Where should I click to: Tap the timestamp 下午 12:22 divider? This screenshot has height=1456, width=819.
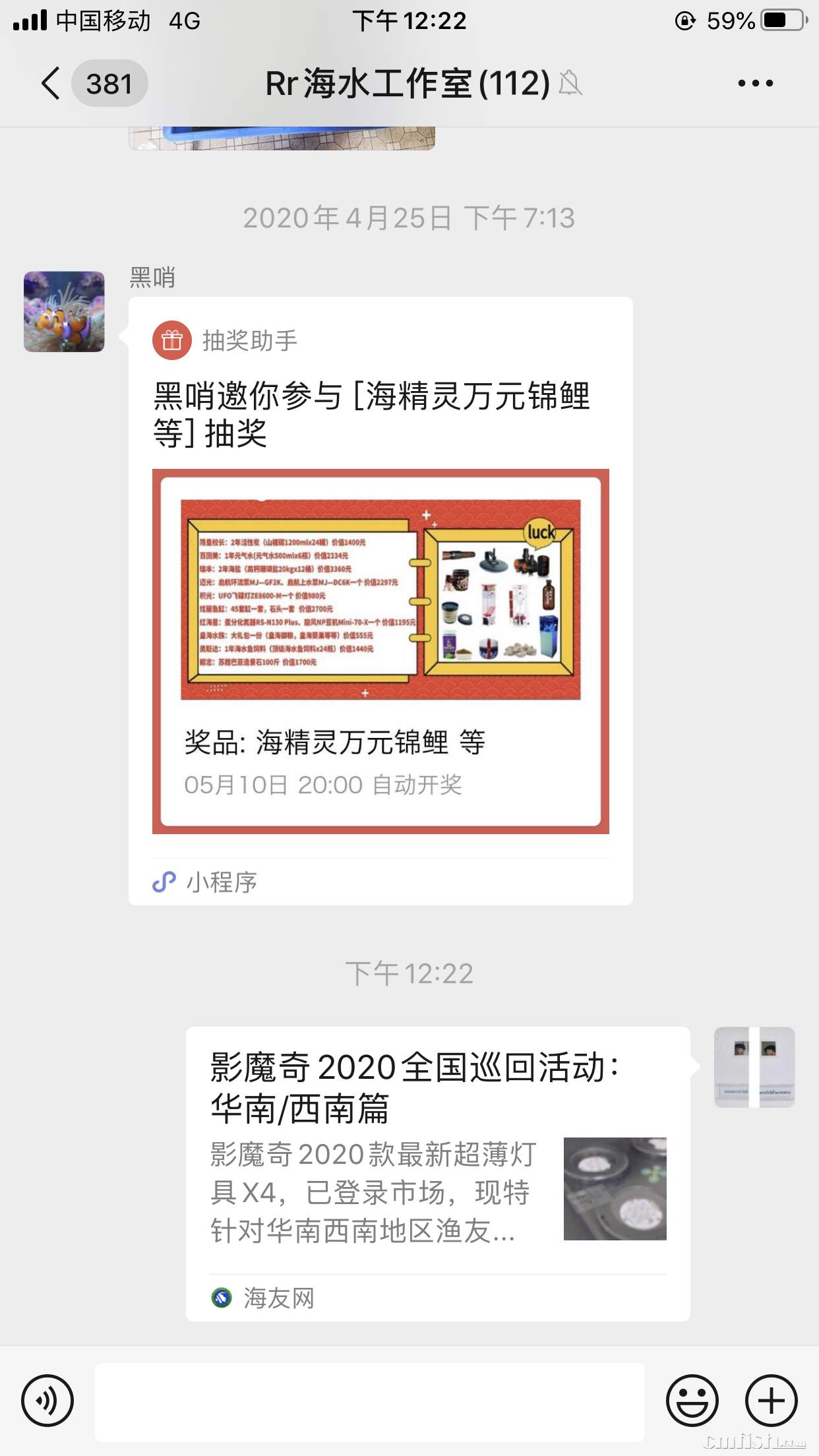pos(409,973)
